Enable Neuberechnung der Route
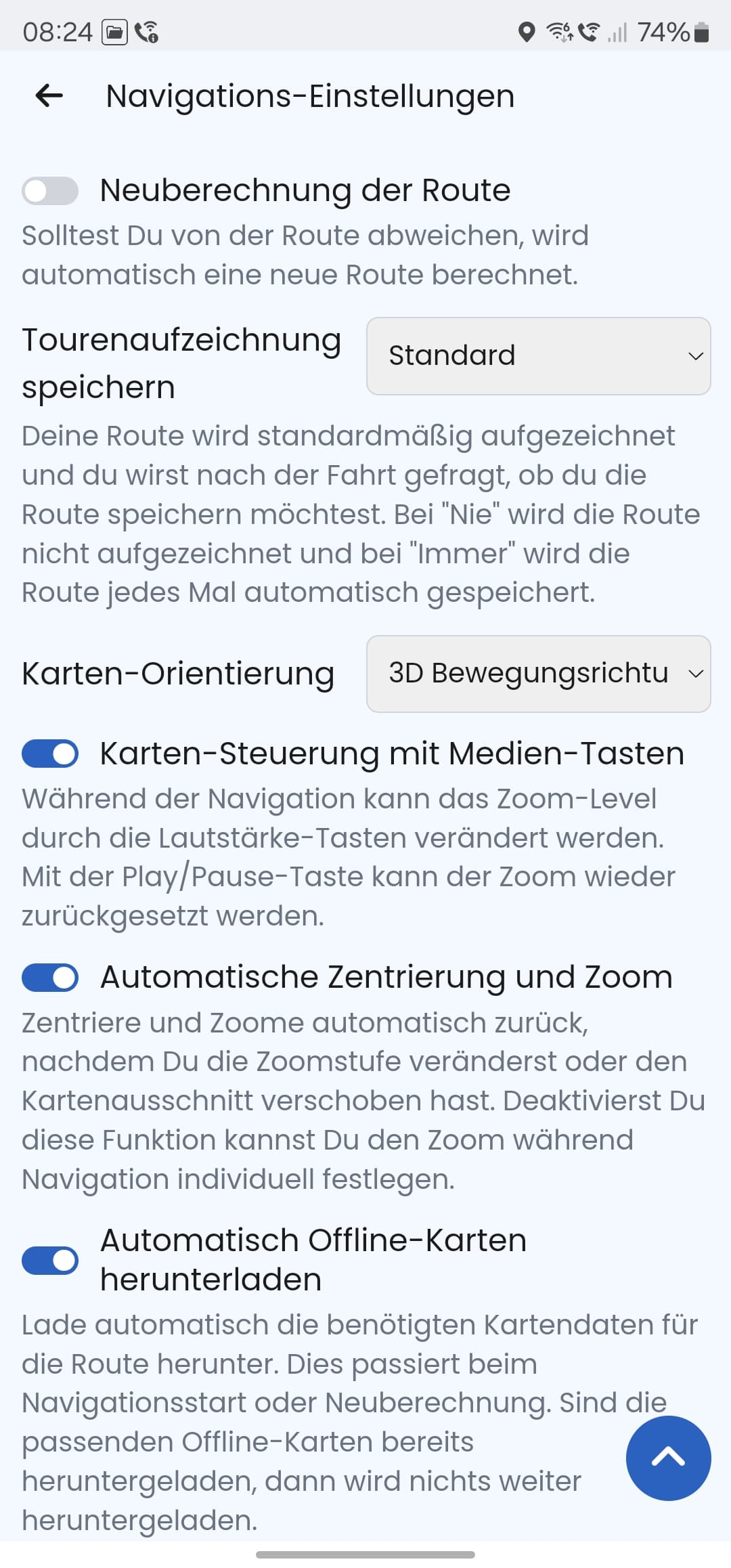 point(50,191)
